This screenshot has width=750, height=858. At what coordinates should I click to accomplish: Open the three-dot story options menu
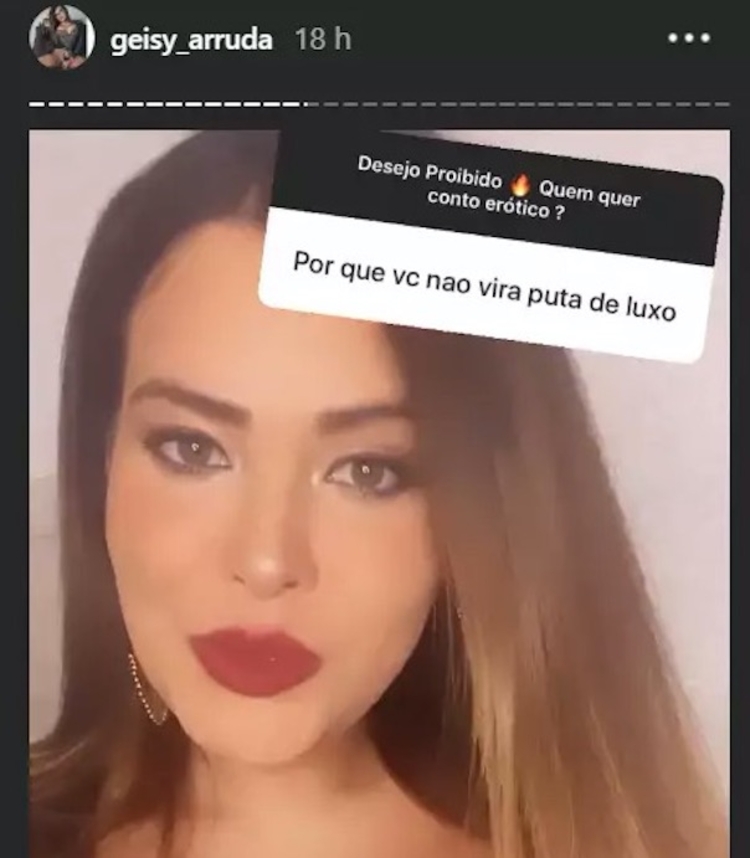tap(688, 39)
